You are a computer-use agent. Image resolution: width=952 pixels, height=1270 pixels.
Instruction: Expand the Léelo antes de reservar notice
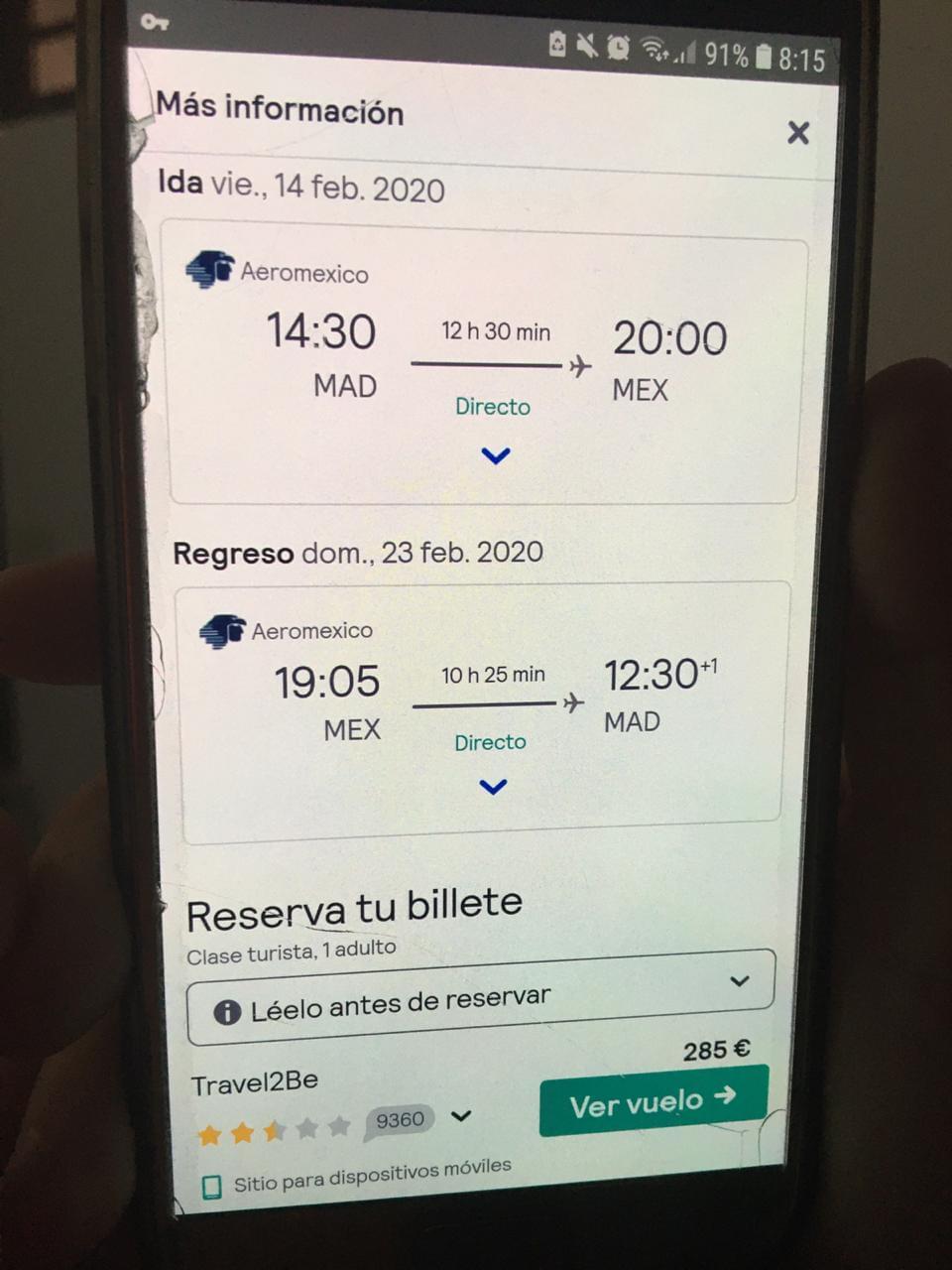[x=480, y=998]
